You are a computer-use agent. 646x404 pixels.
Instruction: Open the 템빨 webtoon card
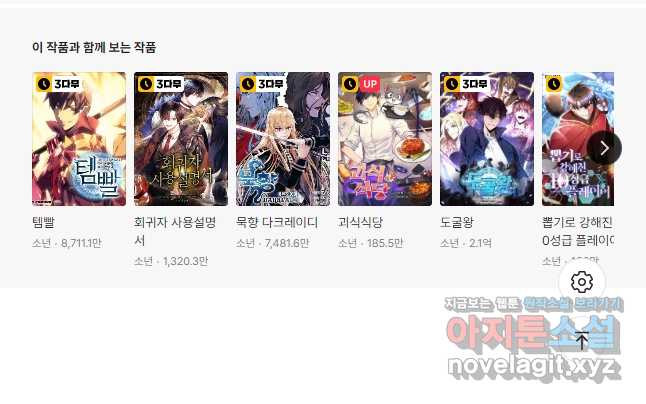point(79,139)
